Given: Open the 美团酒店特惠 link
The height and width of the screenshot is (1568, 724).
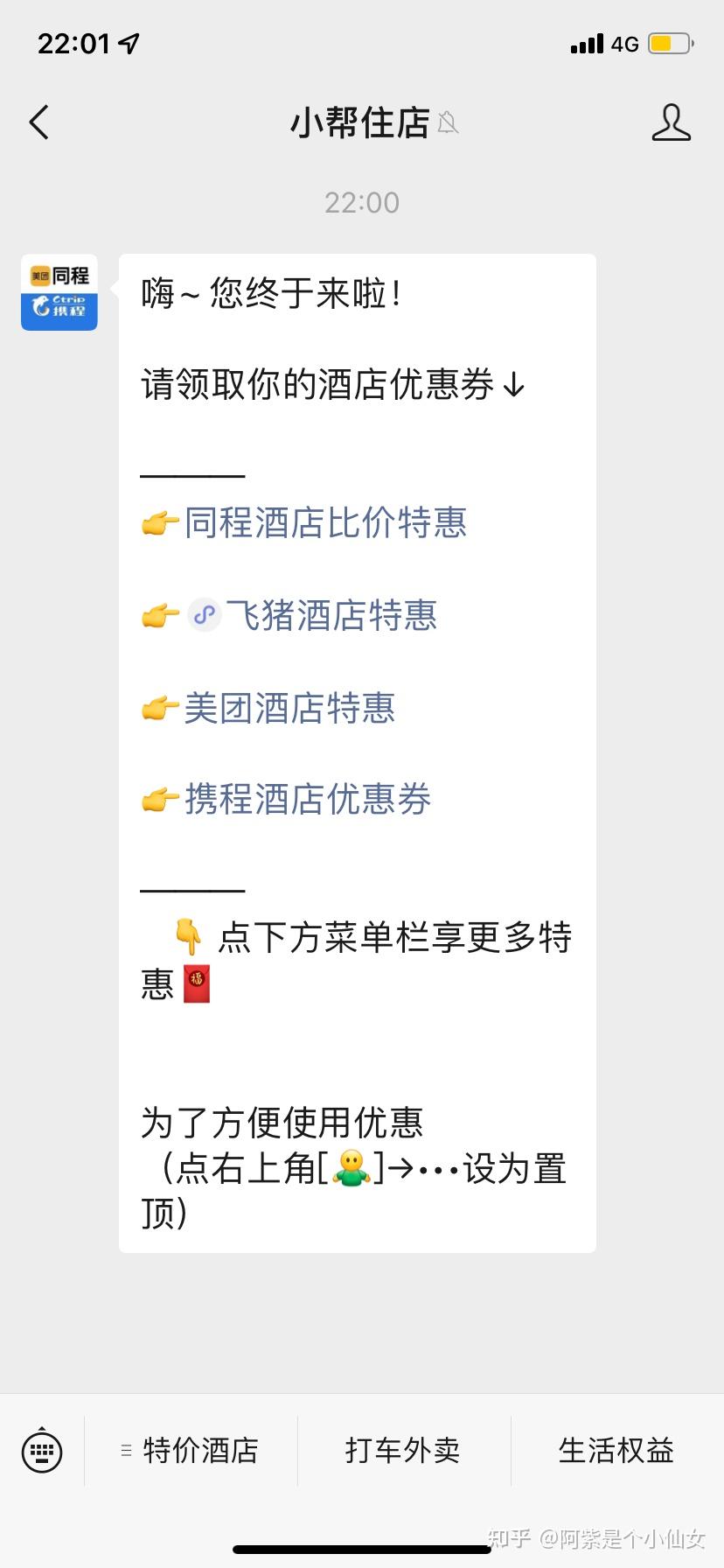Looking at the screenshot, I should pos(289,708).
